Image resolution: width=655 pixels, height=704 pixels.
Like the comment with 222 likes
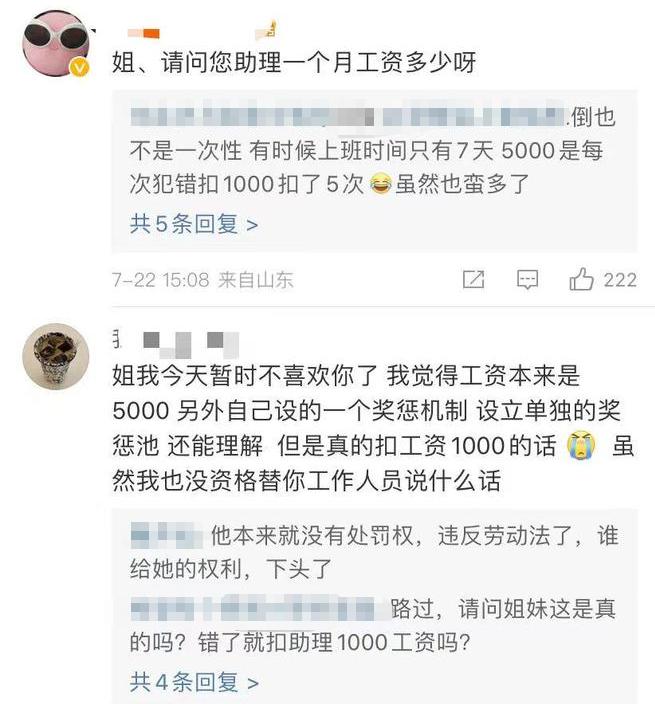tap(582, 280)
